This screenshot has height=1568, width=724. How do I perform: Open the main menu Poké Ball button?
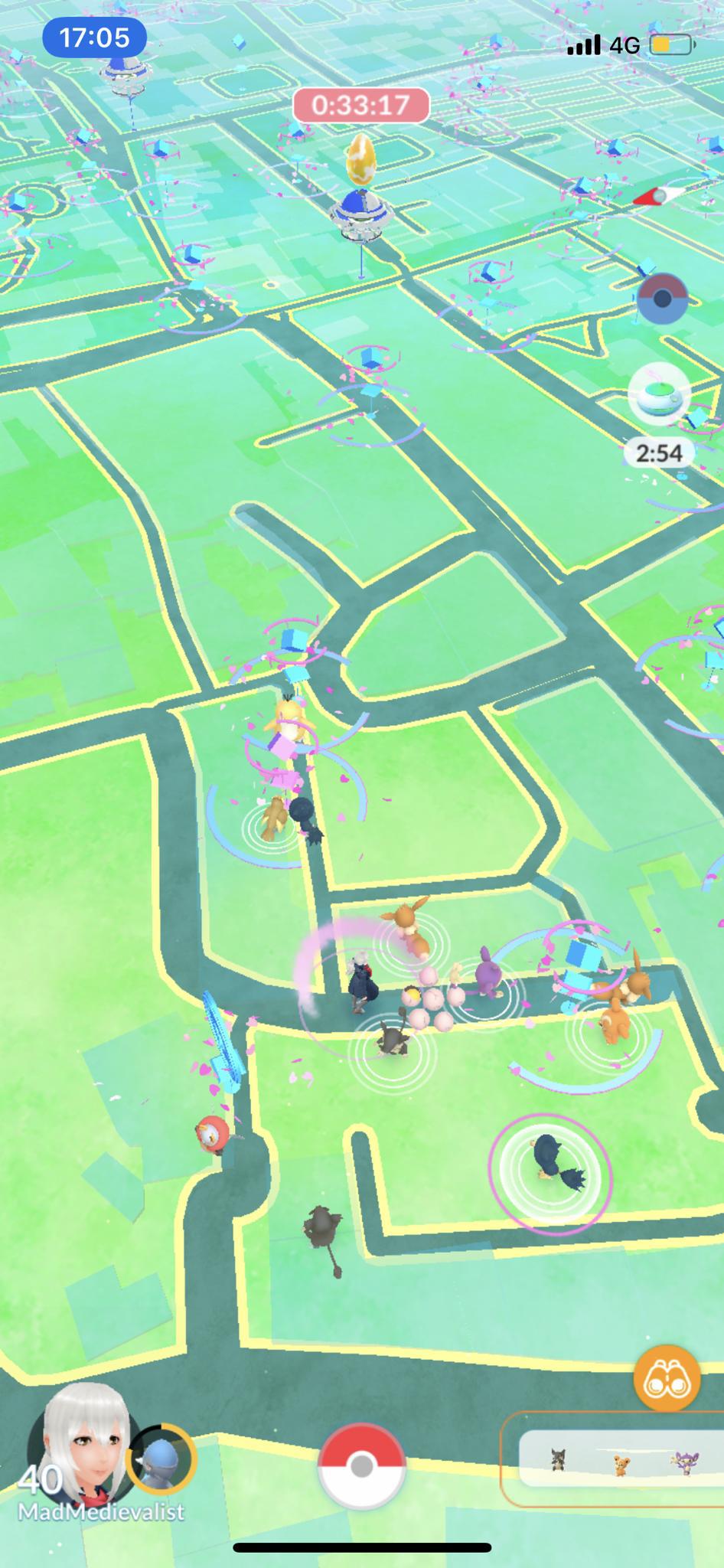(x=361, y=1466)
